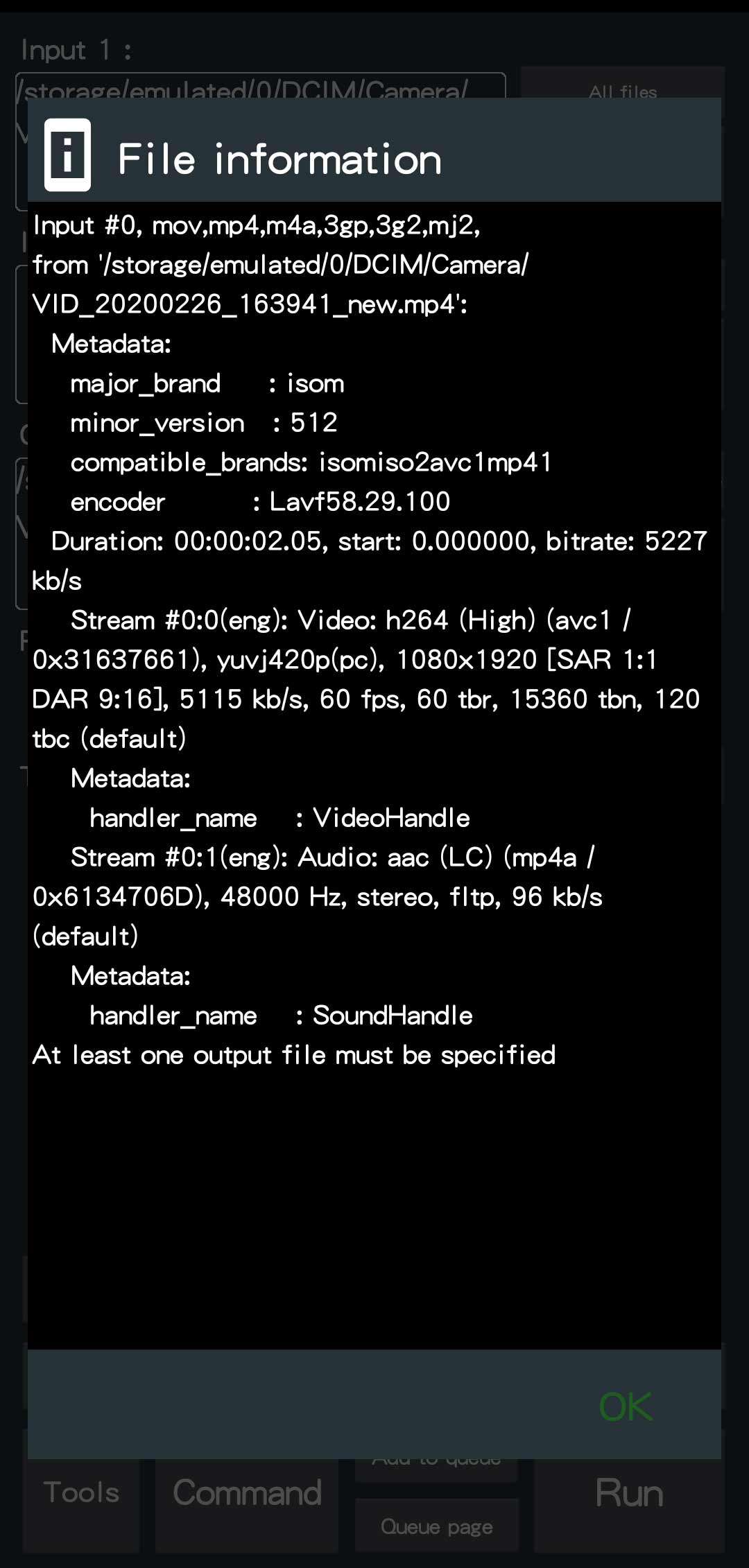Screen dimensions: 749x1568
Task: Switch to the Queue page
Action: [436, 1525]
